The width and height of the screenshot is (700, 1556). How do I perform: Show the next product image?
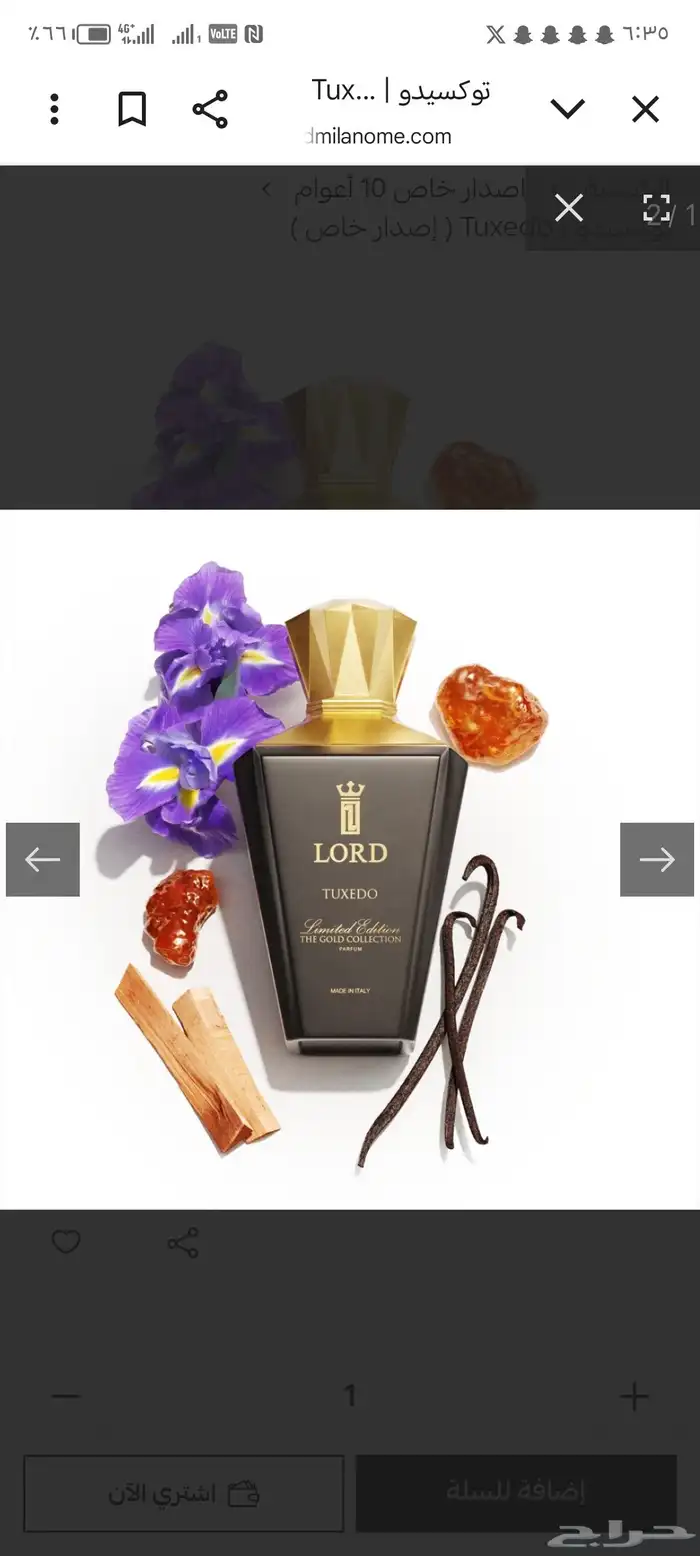(x=656, y=859)
